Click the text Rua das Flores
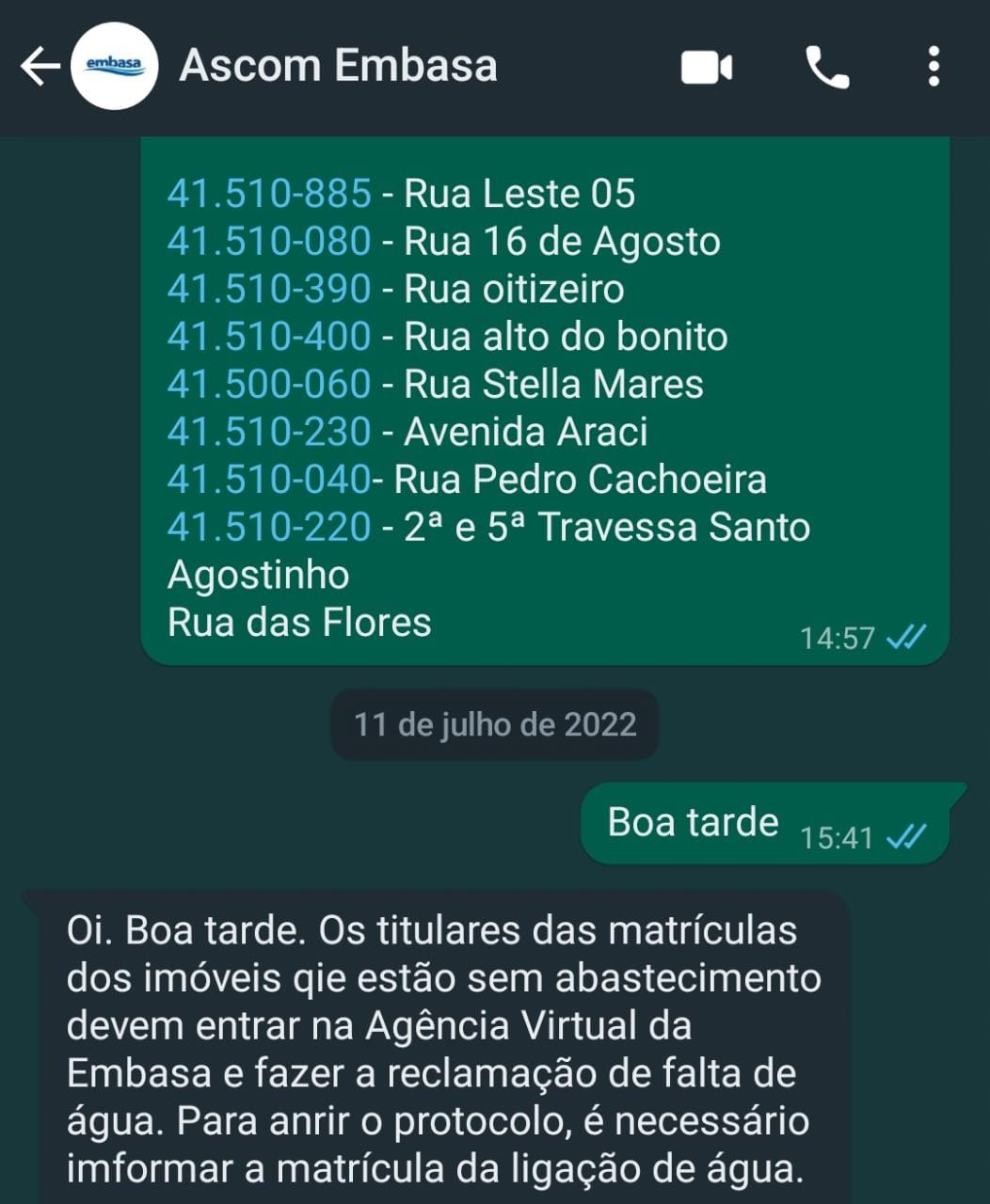The height and width of the screenshot is (1204, 990). point(298,621)
